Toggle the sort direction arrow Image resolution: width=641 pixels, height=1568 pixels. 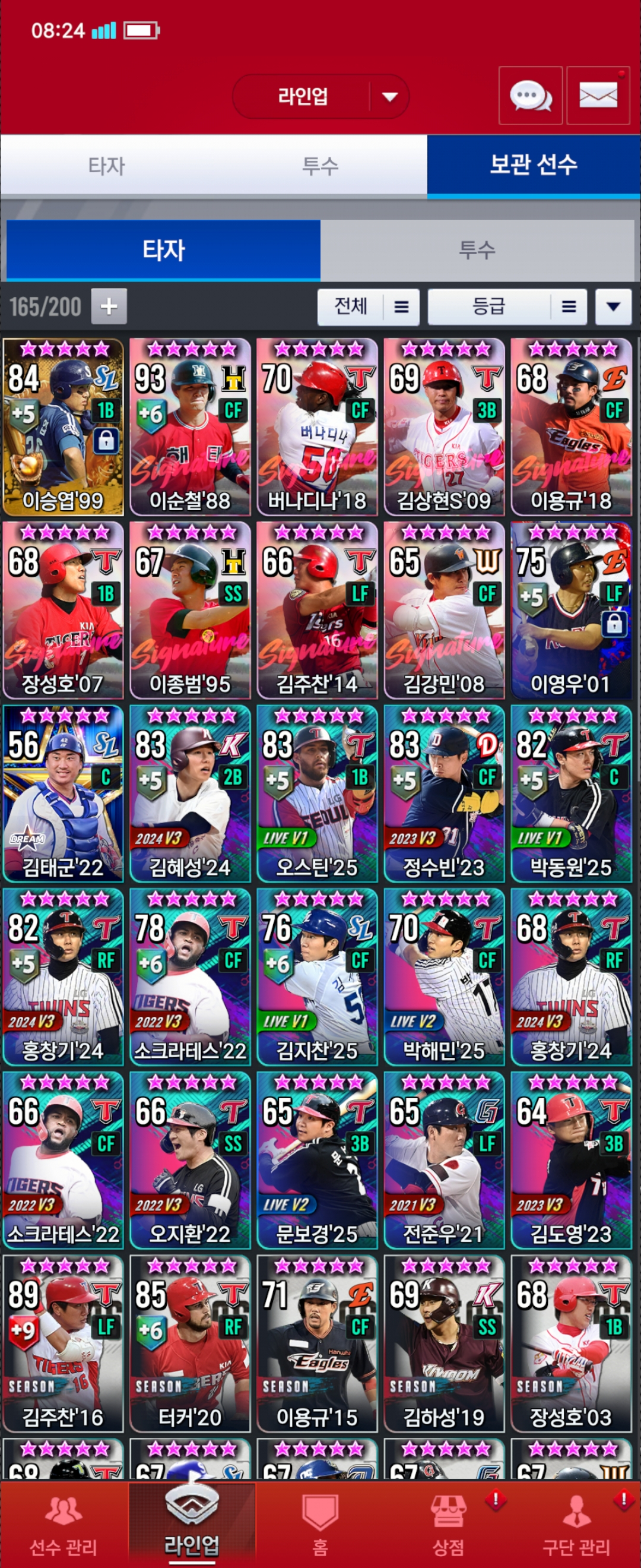[x=613, y=306]
